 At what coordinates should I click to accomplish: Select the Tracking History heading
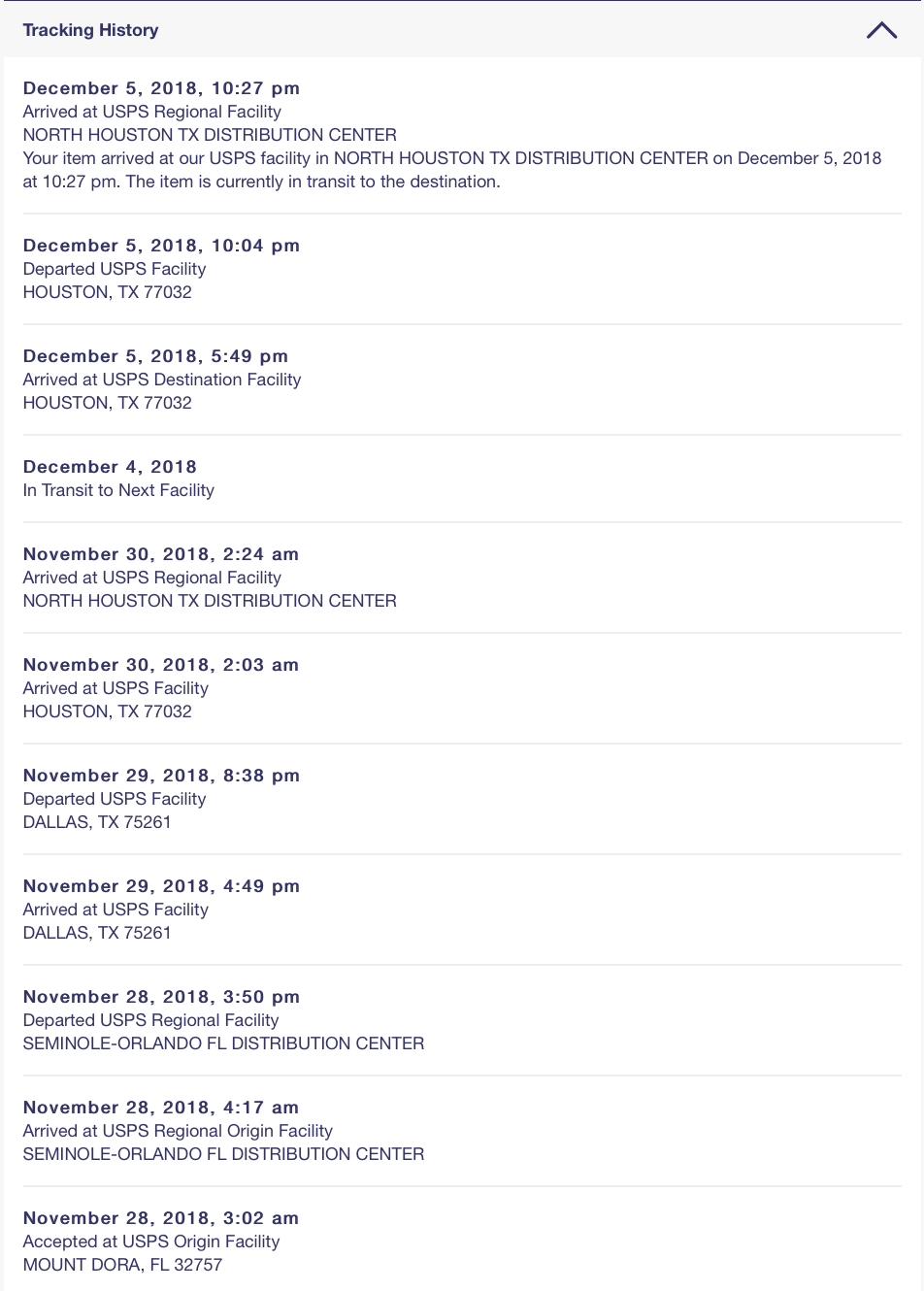[90, 30]
